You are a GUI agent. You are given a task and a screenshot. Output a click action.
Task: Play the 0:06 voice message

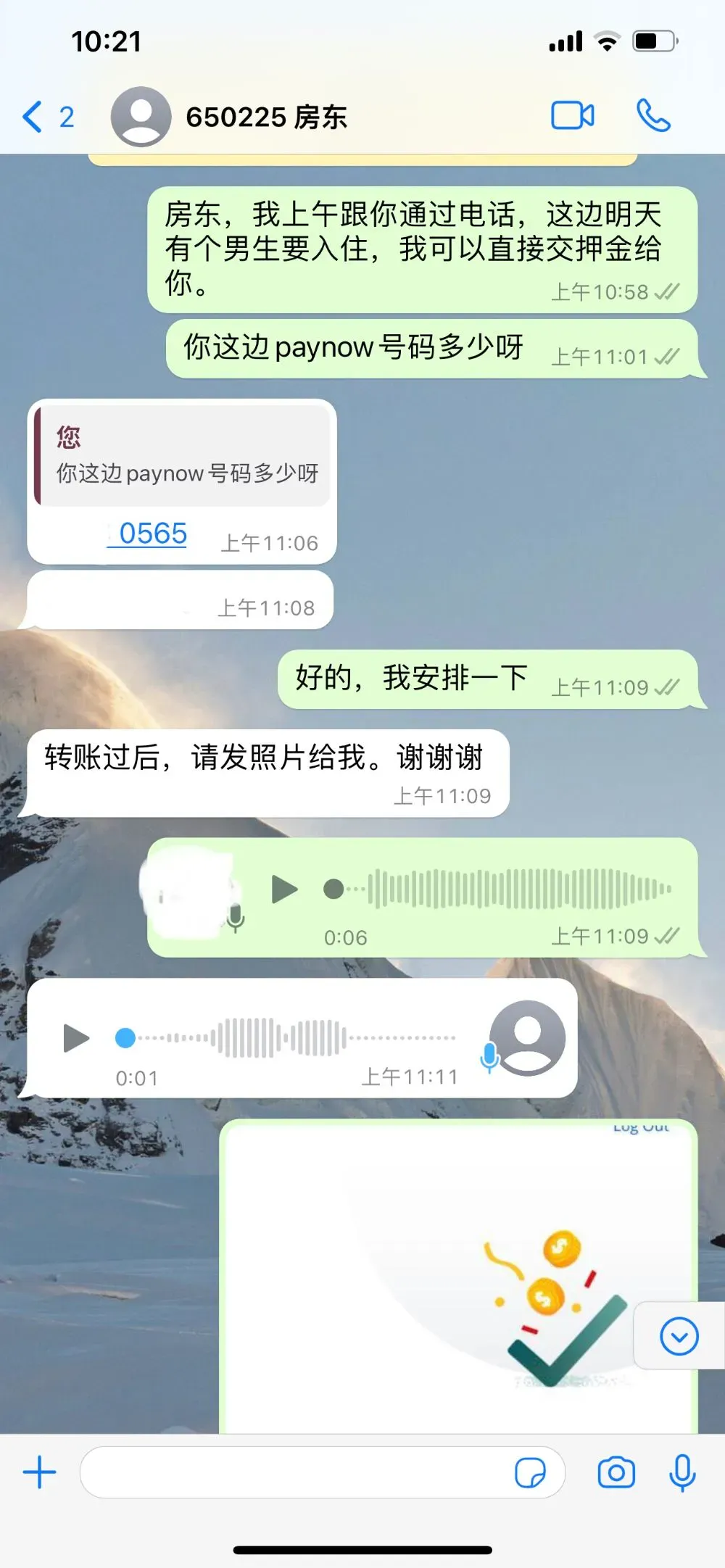click(284, 889)
